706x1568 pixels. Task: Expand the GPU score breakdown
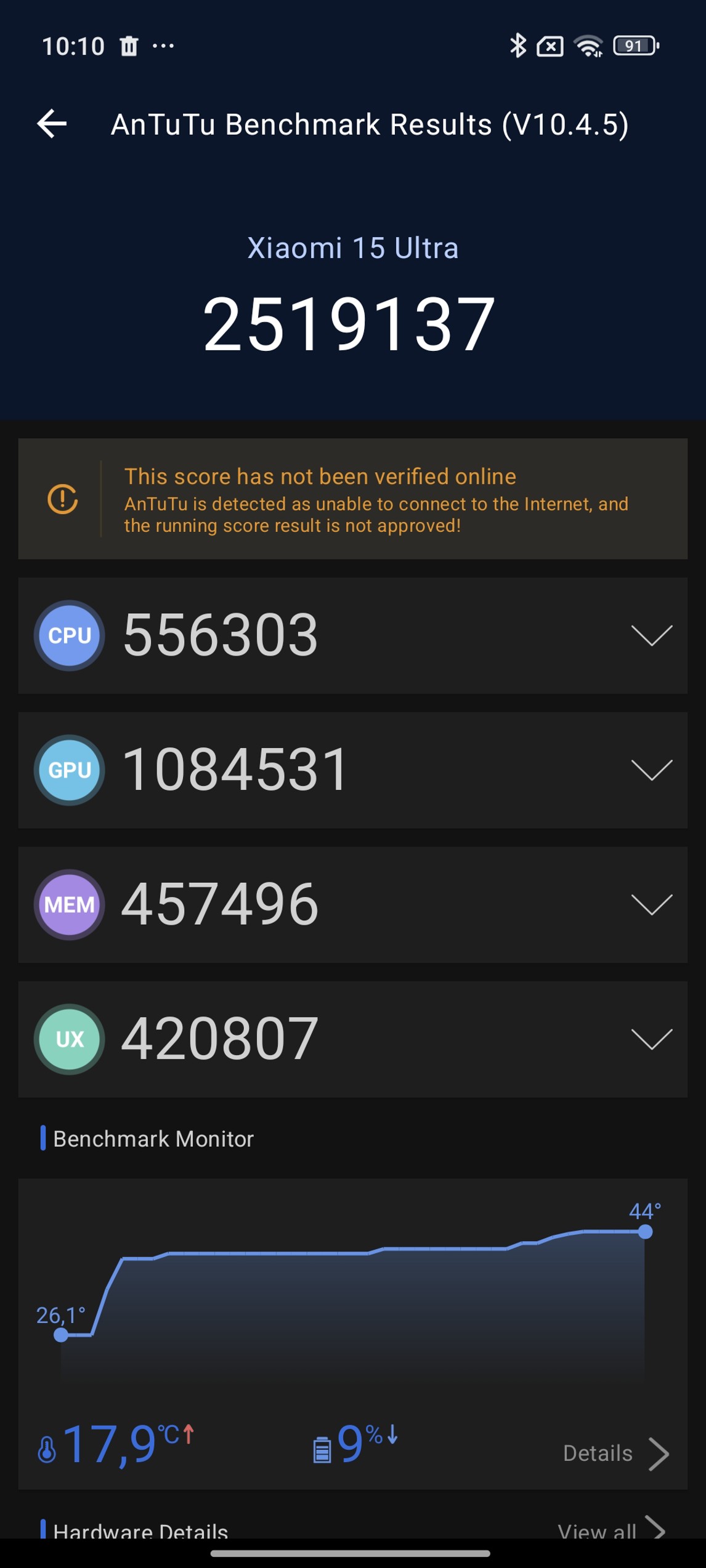pos(651,770)
